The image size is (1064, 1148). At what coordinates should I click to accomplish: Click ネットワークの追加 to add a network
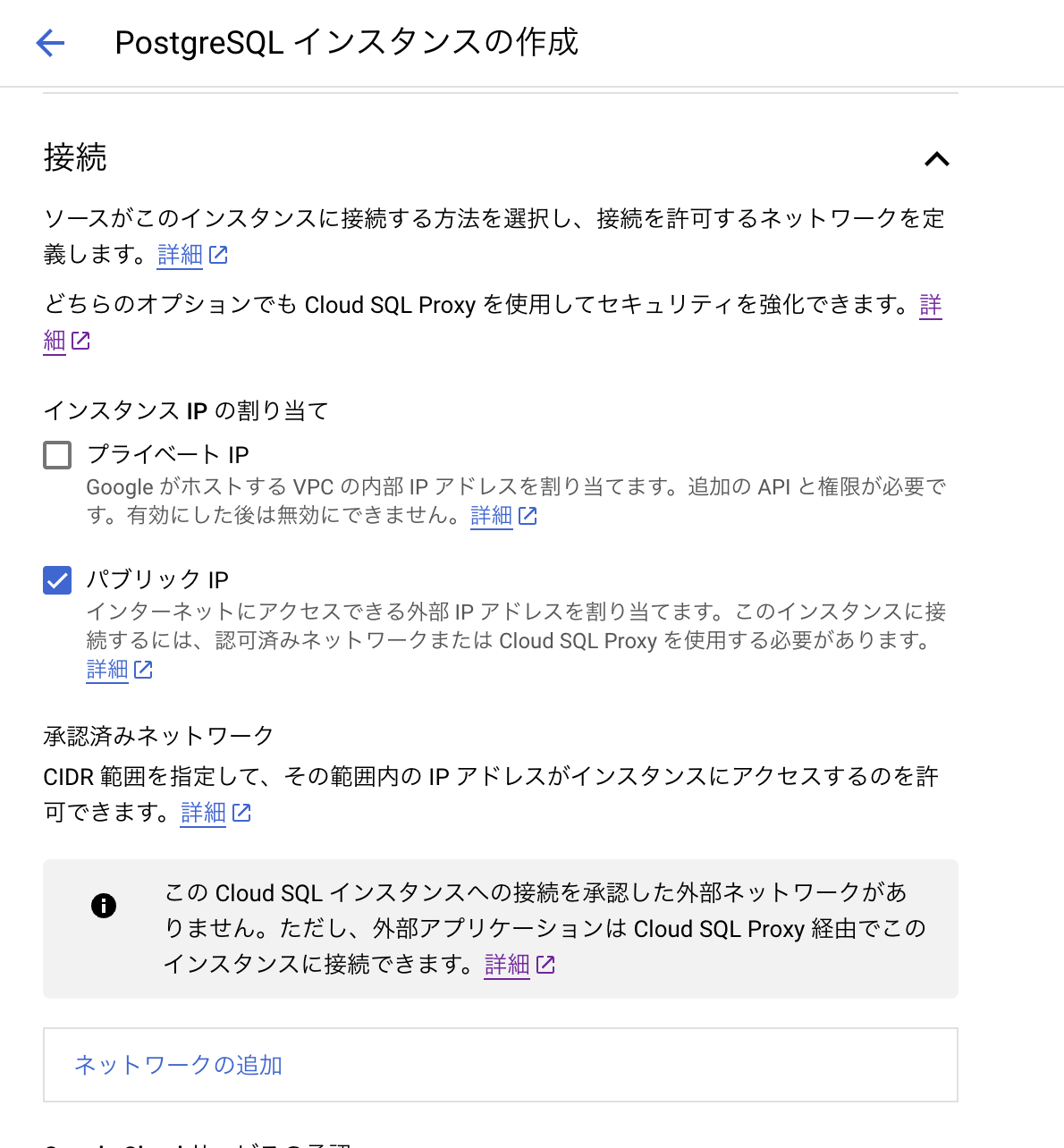tap(178, 1065)
